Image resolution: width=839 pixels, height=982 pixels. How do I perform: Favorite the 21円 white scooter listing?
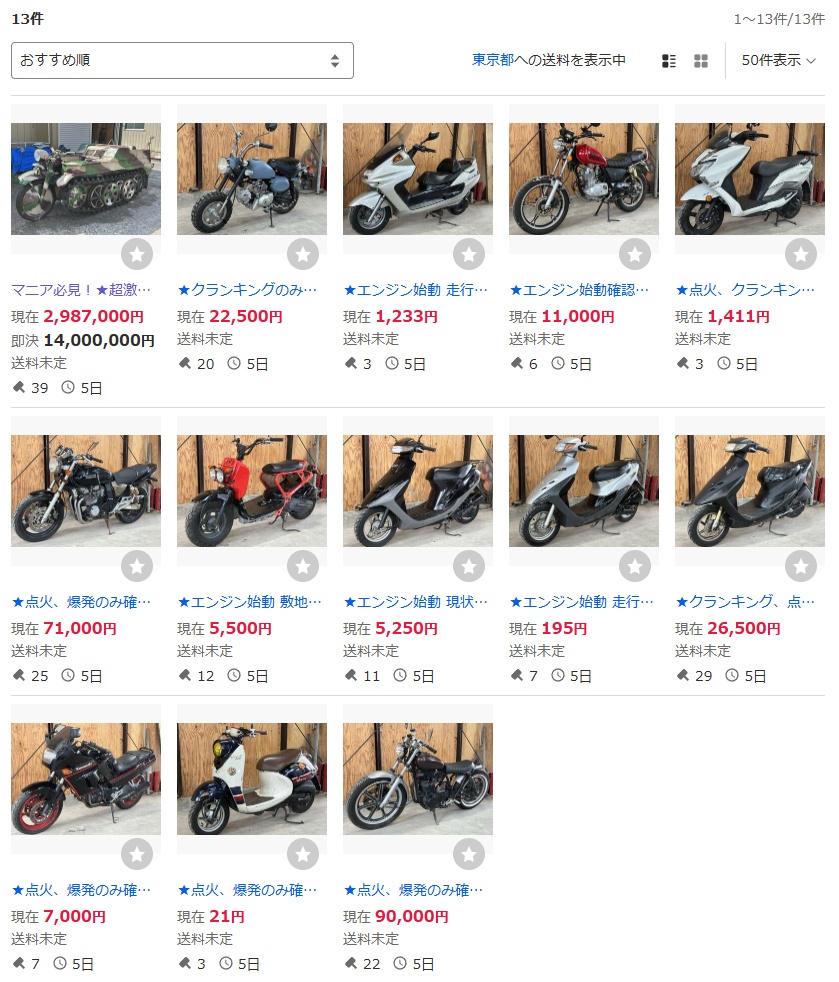coord(303,855)
